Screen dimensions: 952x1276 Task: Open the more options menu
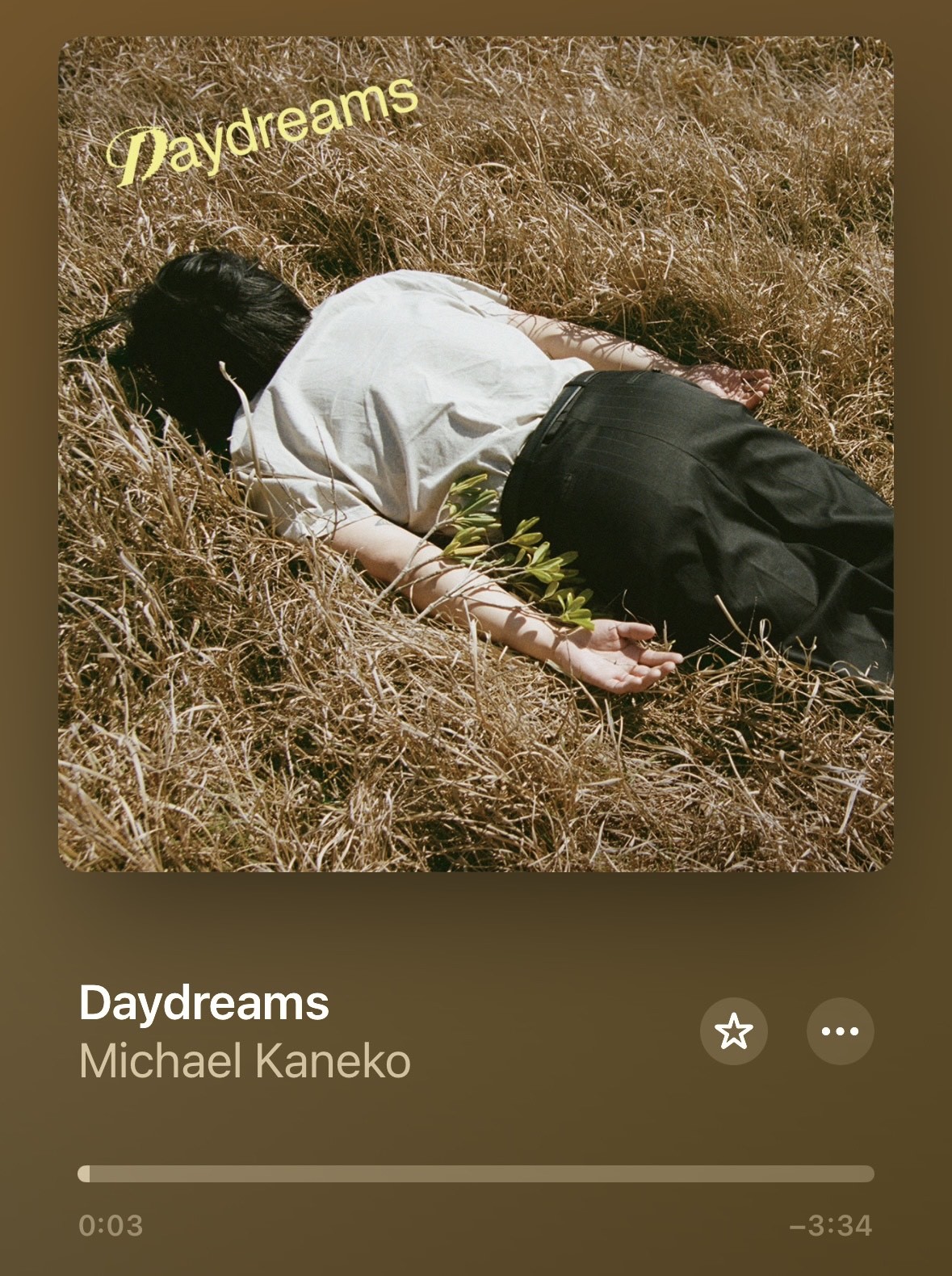(840, 1031)
